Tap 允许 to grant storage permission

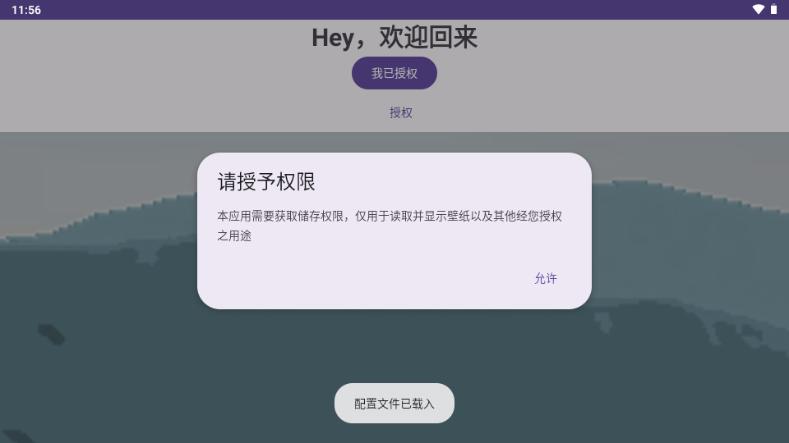(545, 279)
